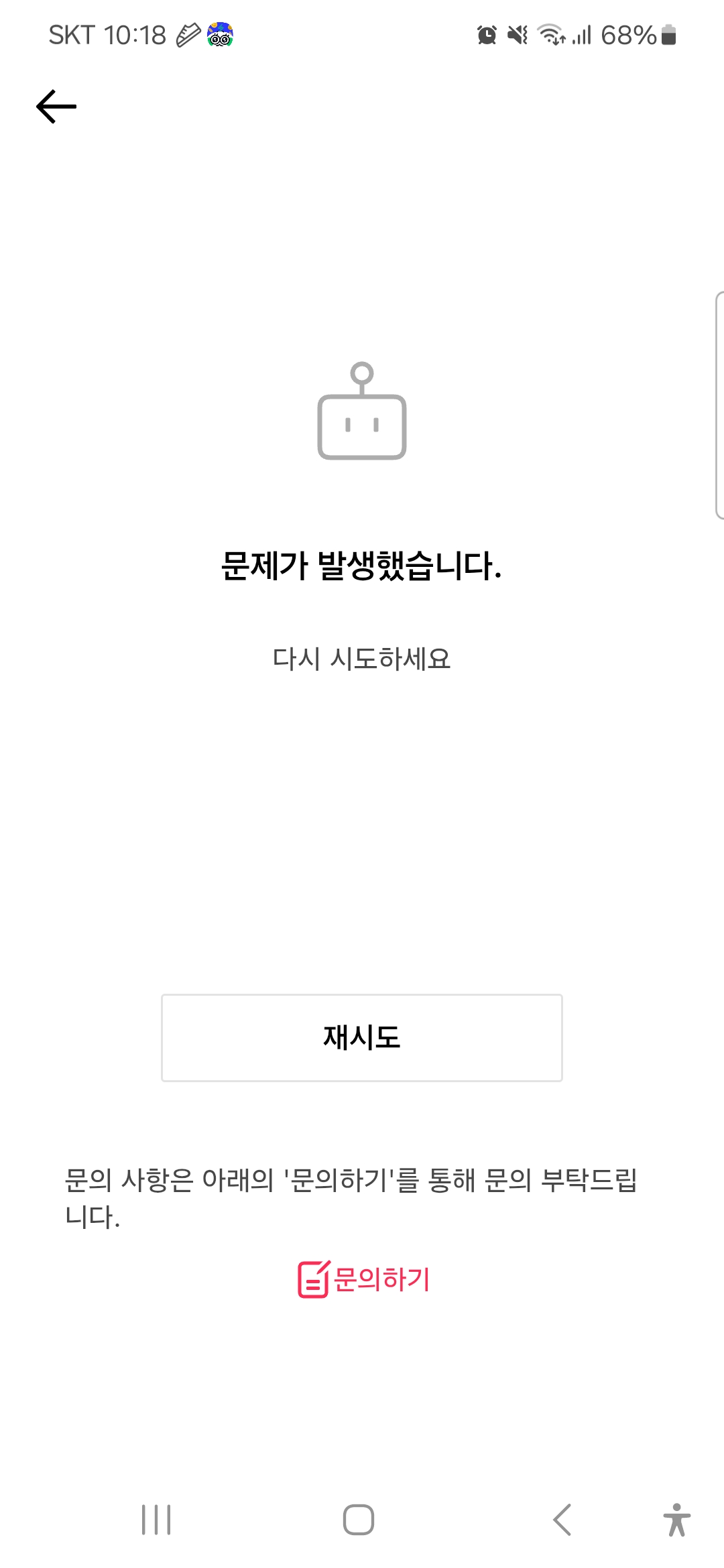Open the recent apps button
The height and width of the screenshot is (1568, 724).
(156, 1519)
